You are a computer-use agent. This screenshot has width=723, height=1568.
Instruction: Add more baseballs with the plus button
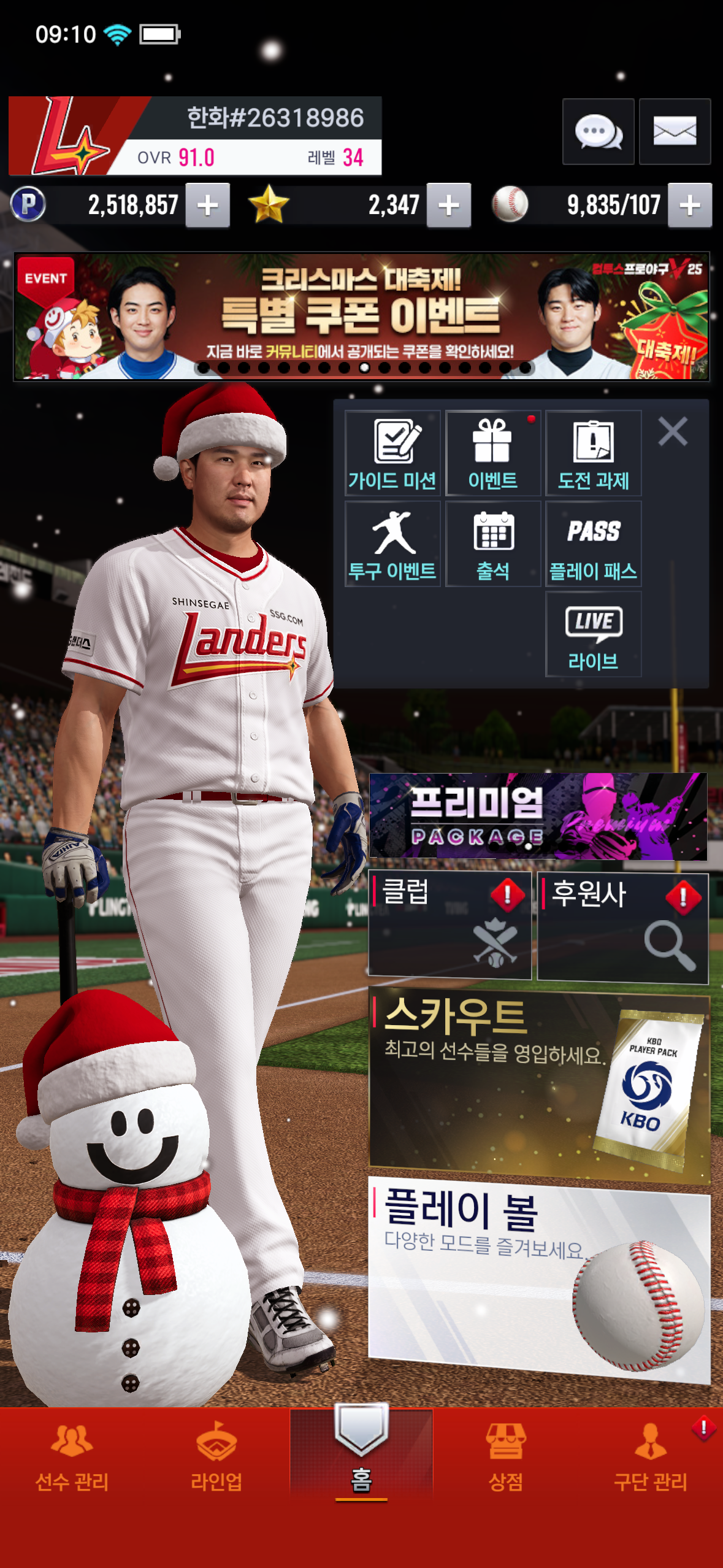pos(689,206)
